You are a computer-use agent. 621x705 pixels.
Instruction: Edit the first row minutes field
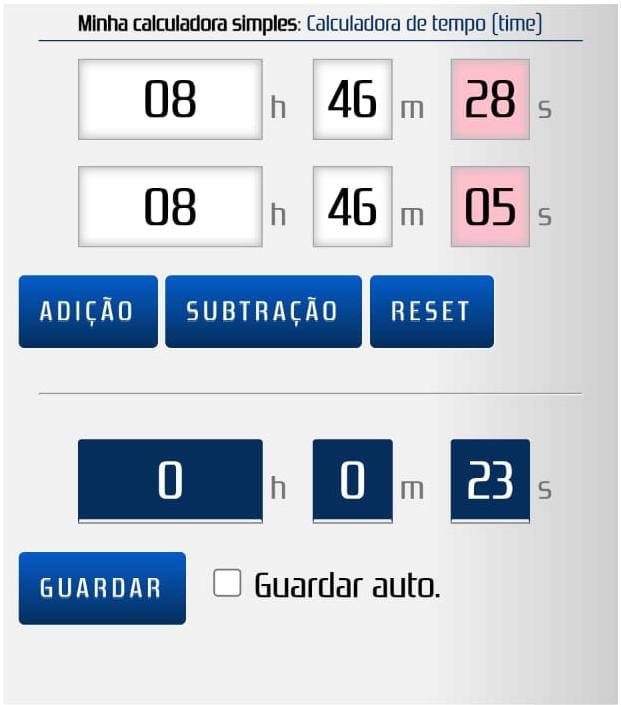click(352, 99)
